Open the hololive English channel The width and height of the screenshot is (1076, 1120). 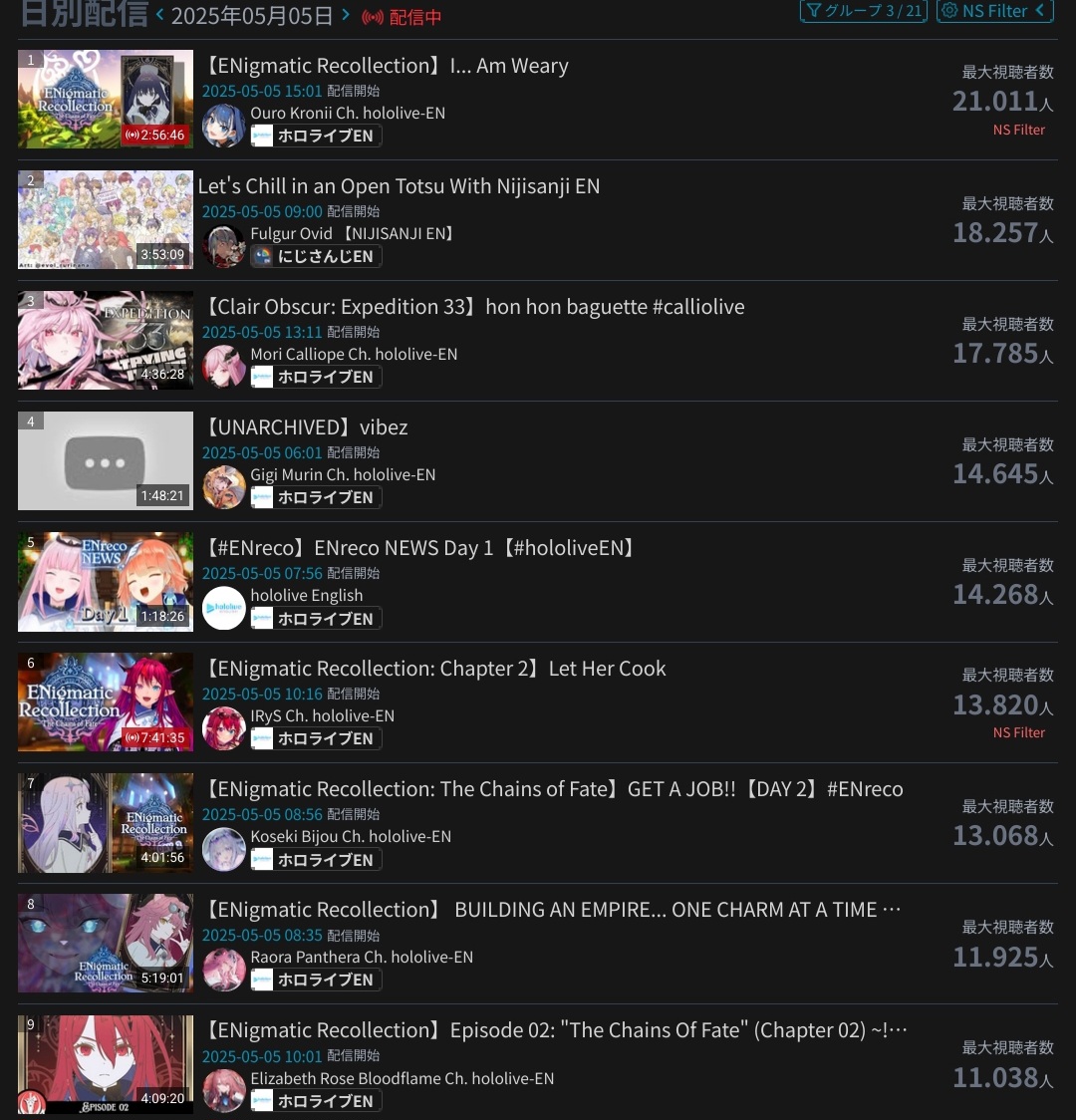(306, 595)
